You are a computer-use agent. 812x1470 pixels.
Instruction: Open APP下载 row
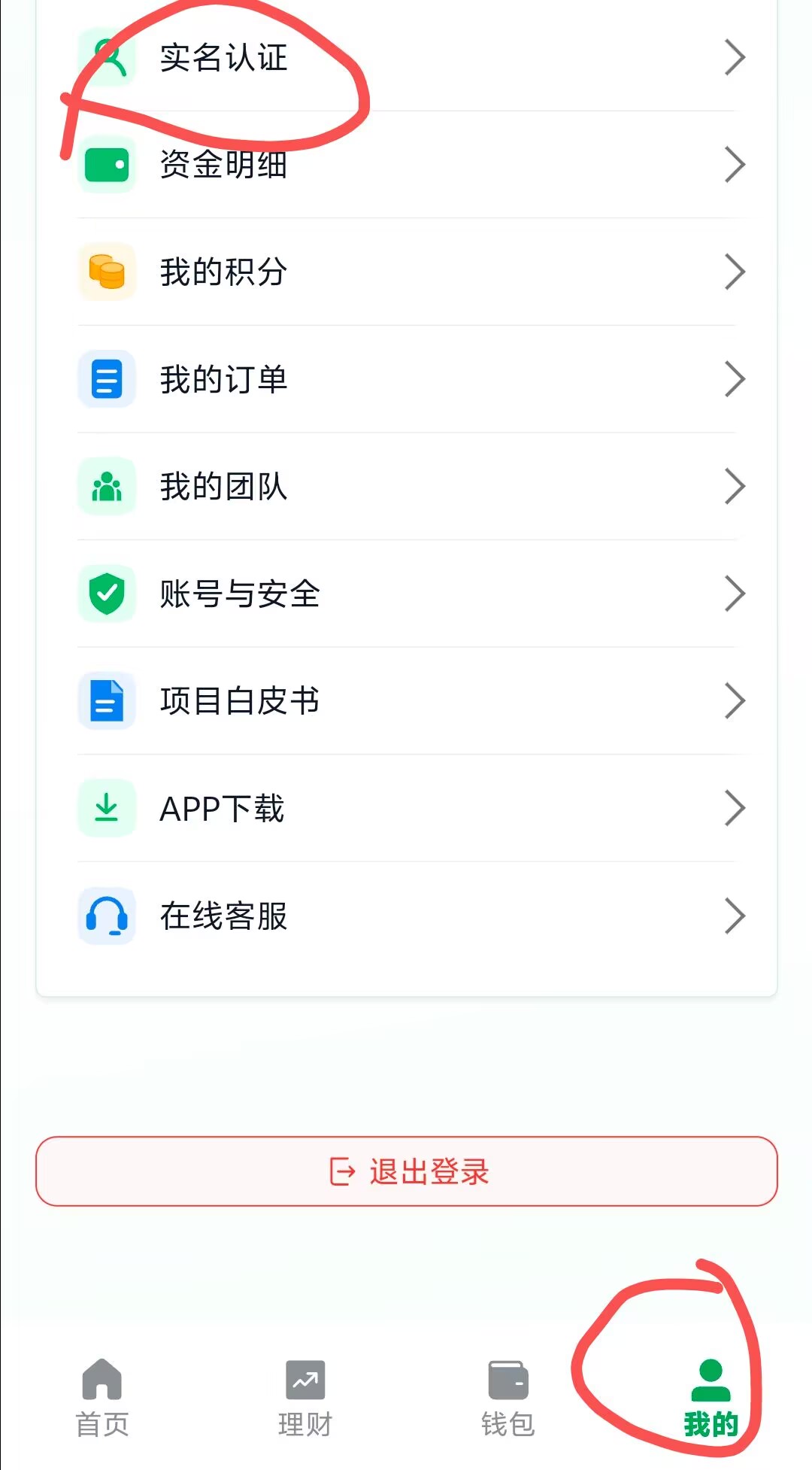click(407, 809)
